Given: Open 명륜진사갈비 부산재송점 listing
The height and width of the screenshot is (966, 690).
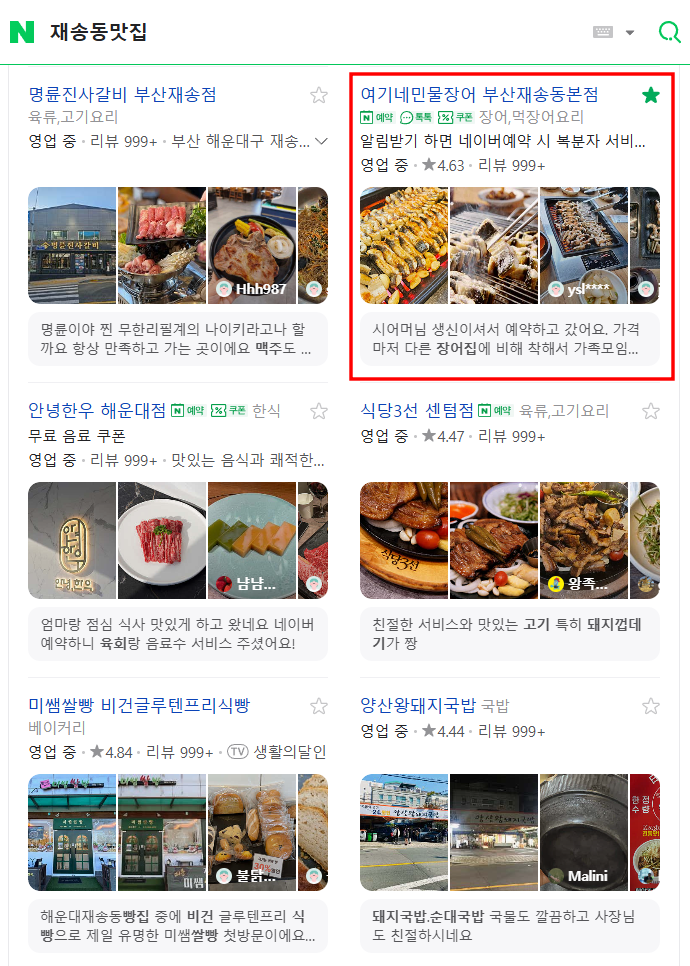Looking at the screenshot, I should (122, 95).
